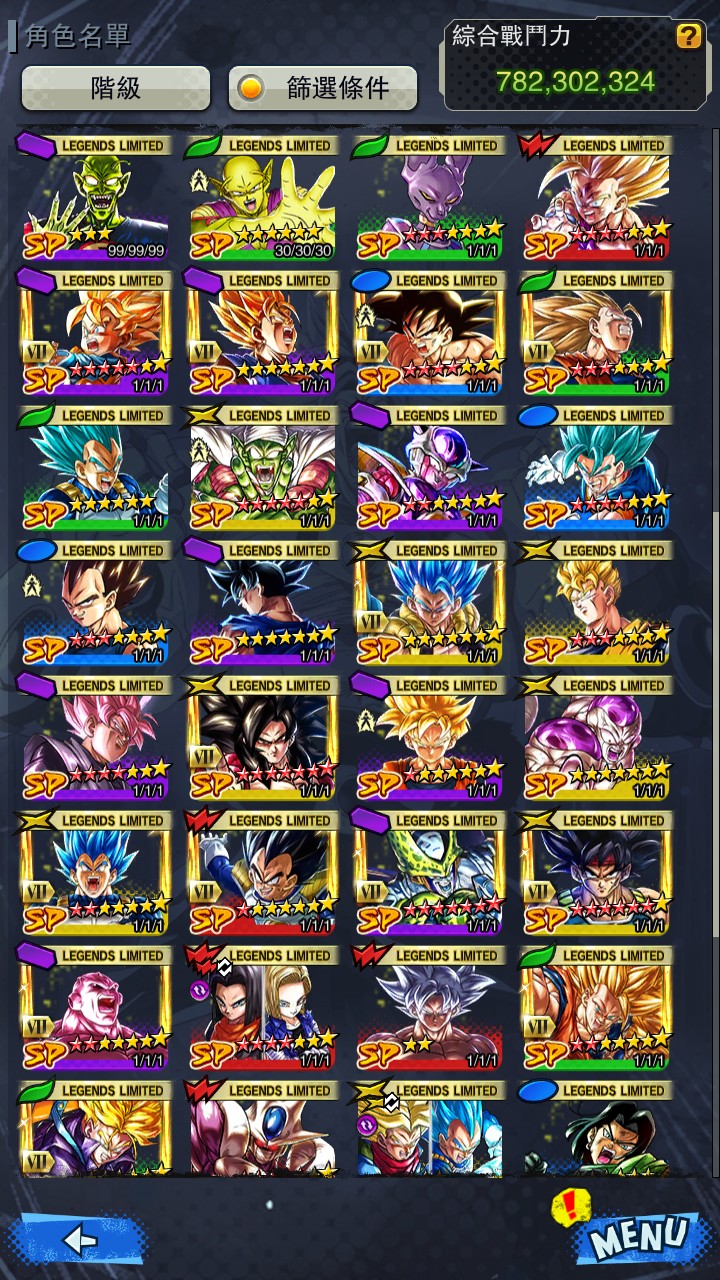This screenshot has width=720, height=1280.
Task: Open the 階級 sort button
Action: (115, 88)
